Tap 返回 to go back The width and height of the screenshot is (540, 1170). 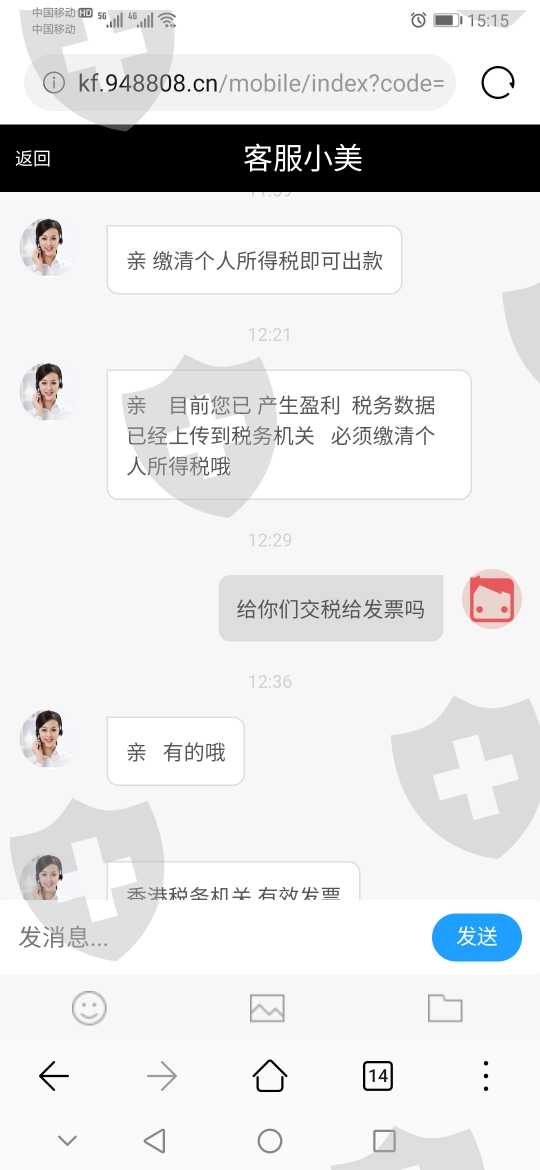[x=33, y=158]
